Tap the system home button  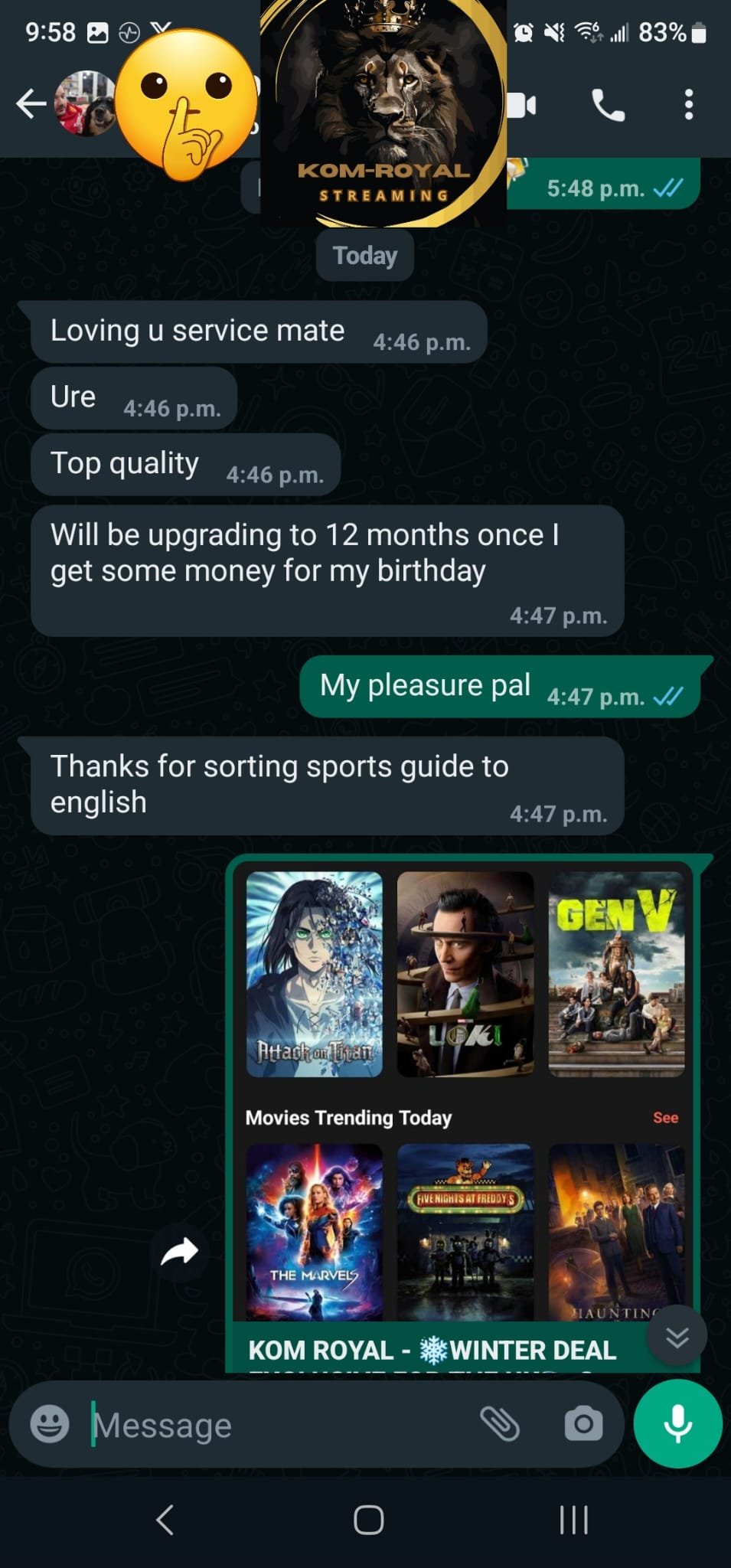[x=368, y=1520]
